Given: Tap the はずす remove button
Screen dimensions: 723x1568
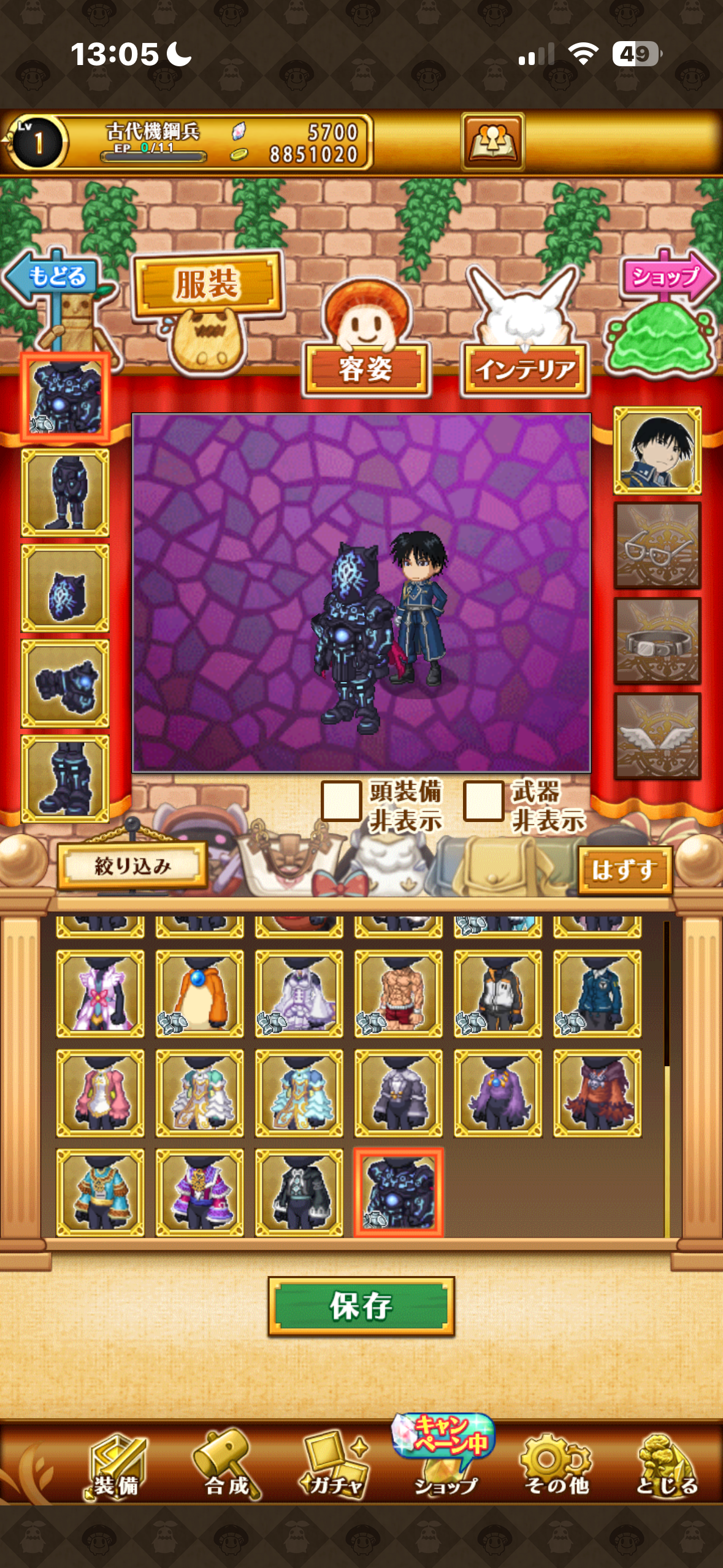Looking at the screenshot, I should pos(625,869).
